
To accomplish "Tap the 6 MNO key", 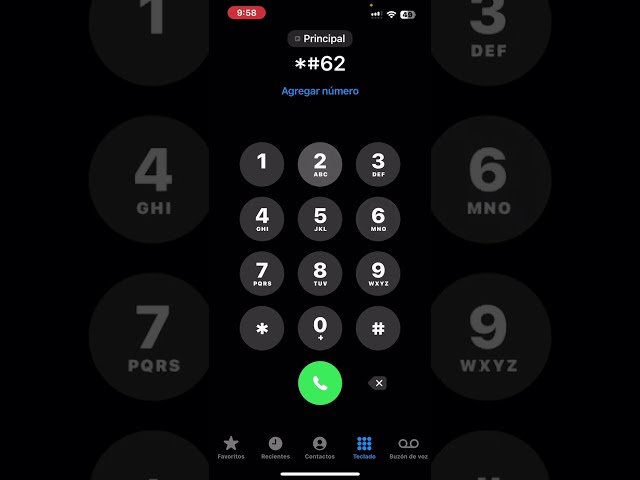I will pos(378,218).
